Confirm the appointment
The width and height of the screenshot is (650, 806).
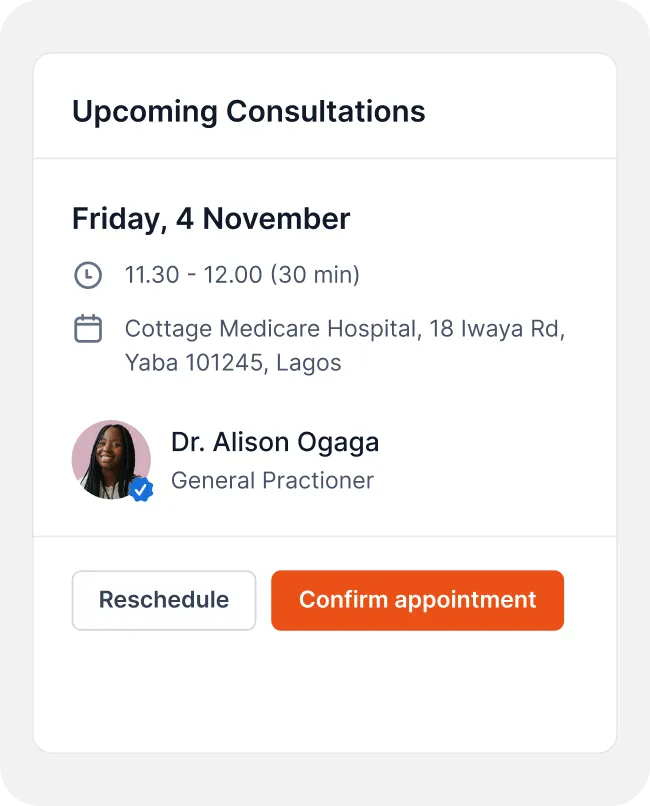(x=417, y=600)
